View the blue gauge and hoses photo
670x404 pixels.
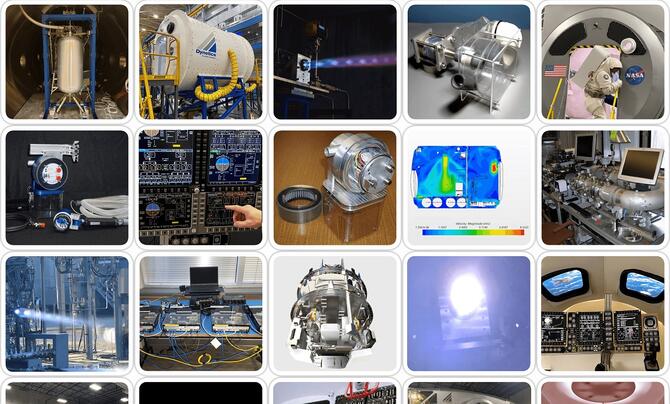[x=67, y=187]
